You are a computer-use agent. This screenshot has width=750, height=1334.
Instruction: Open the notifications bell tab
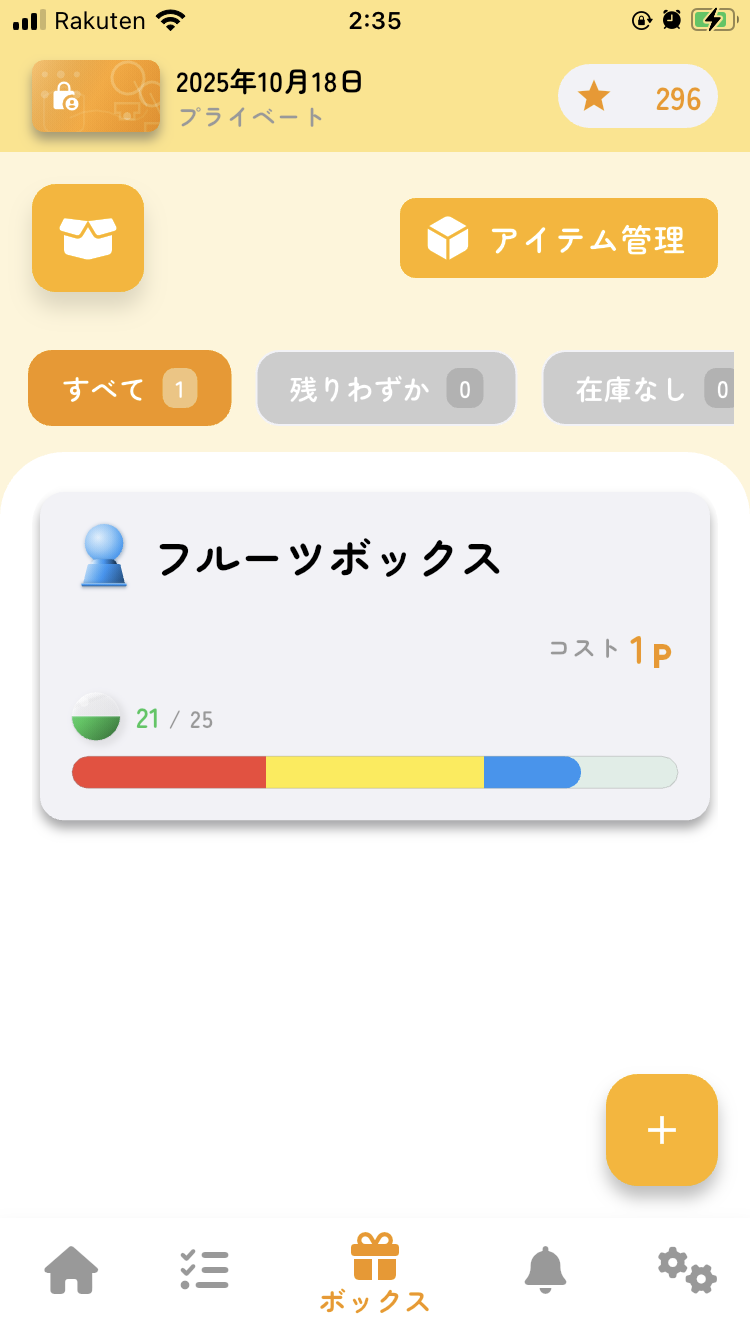click(545, 1271)
